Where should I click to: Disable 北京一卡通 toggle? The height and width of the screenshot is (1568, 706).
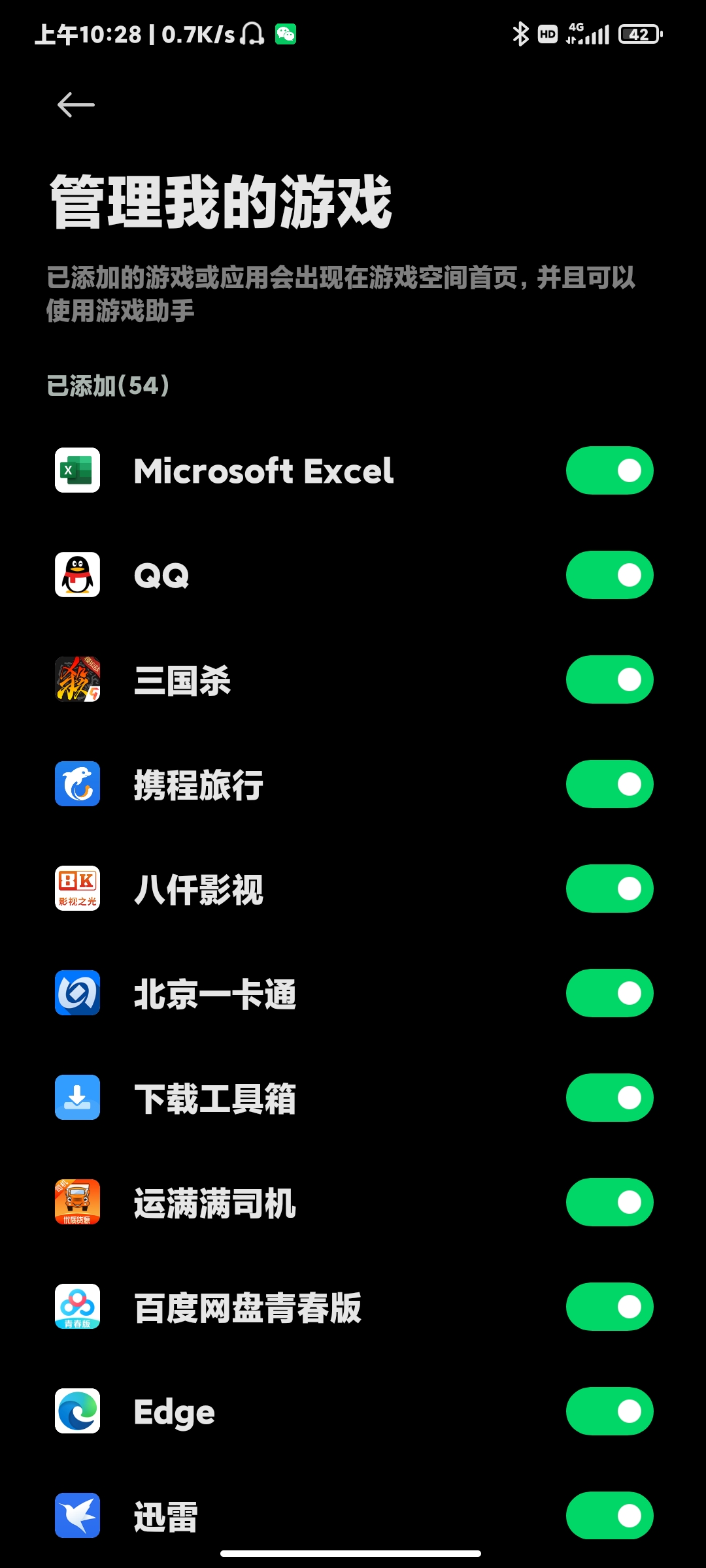coord(609,993)
